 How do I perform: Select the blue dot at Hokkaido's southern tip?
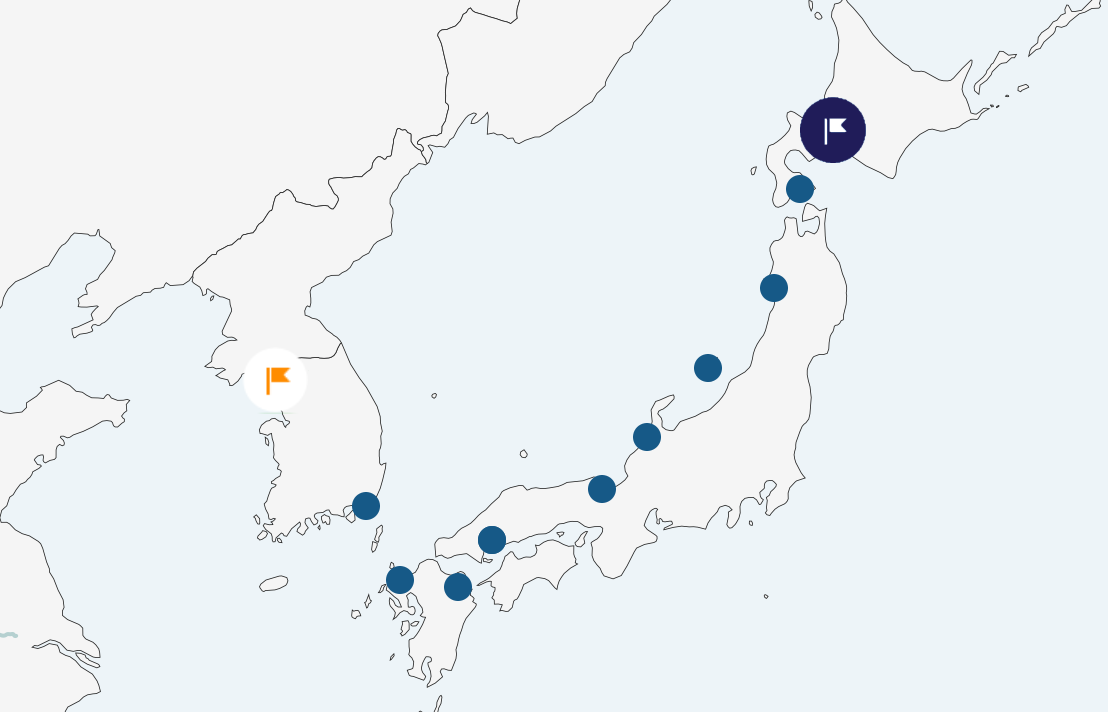coord(800,188)
